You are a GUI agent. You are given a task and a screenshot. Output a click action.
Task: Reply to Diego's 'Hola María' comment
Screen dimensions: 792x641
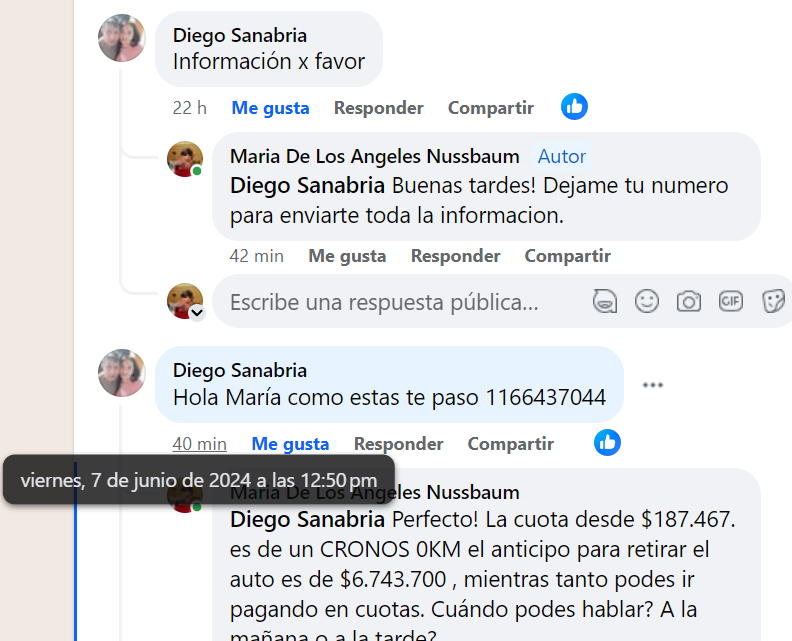398,444
